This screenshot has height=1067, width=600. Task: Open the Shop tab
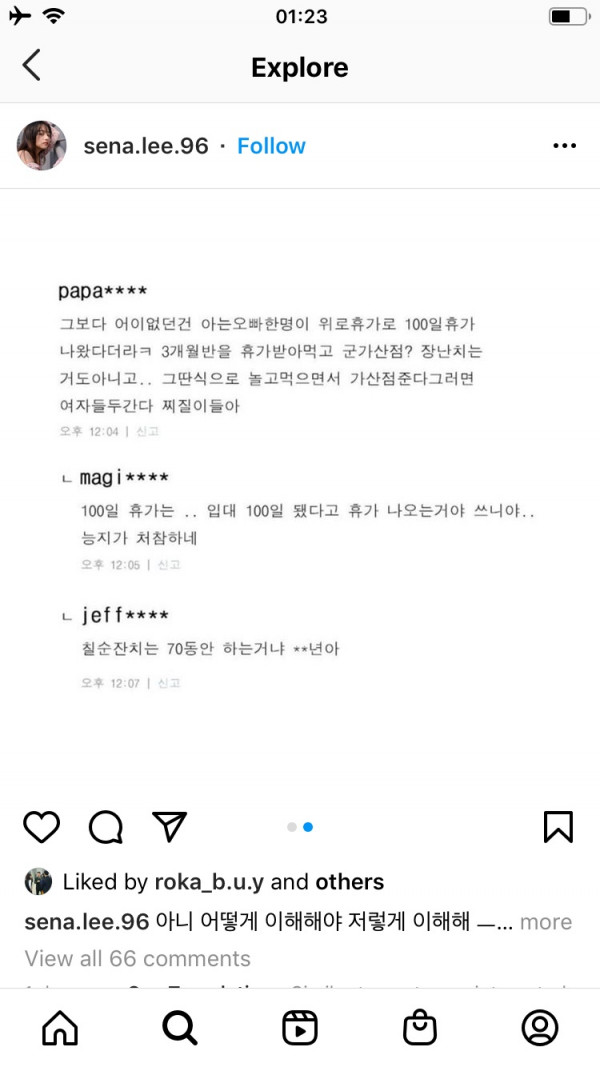tap(420, 1027)
